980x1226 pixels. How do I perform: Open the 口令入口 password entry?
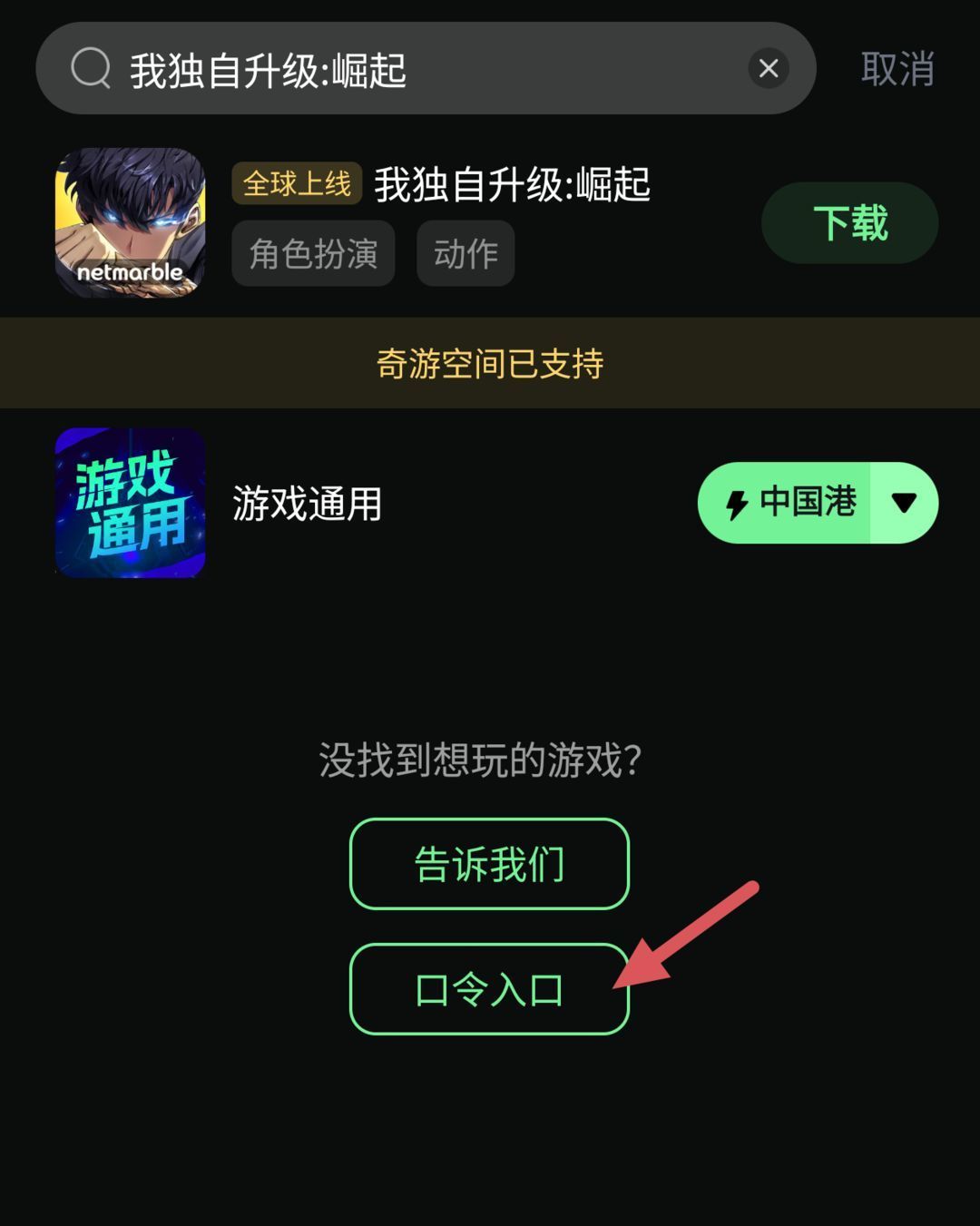pos(488,988)
